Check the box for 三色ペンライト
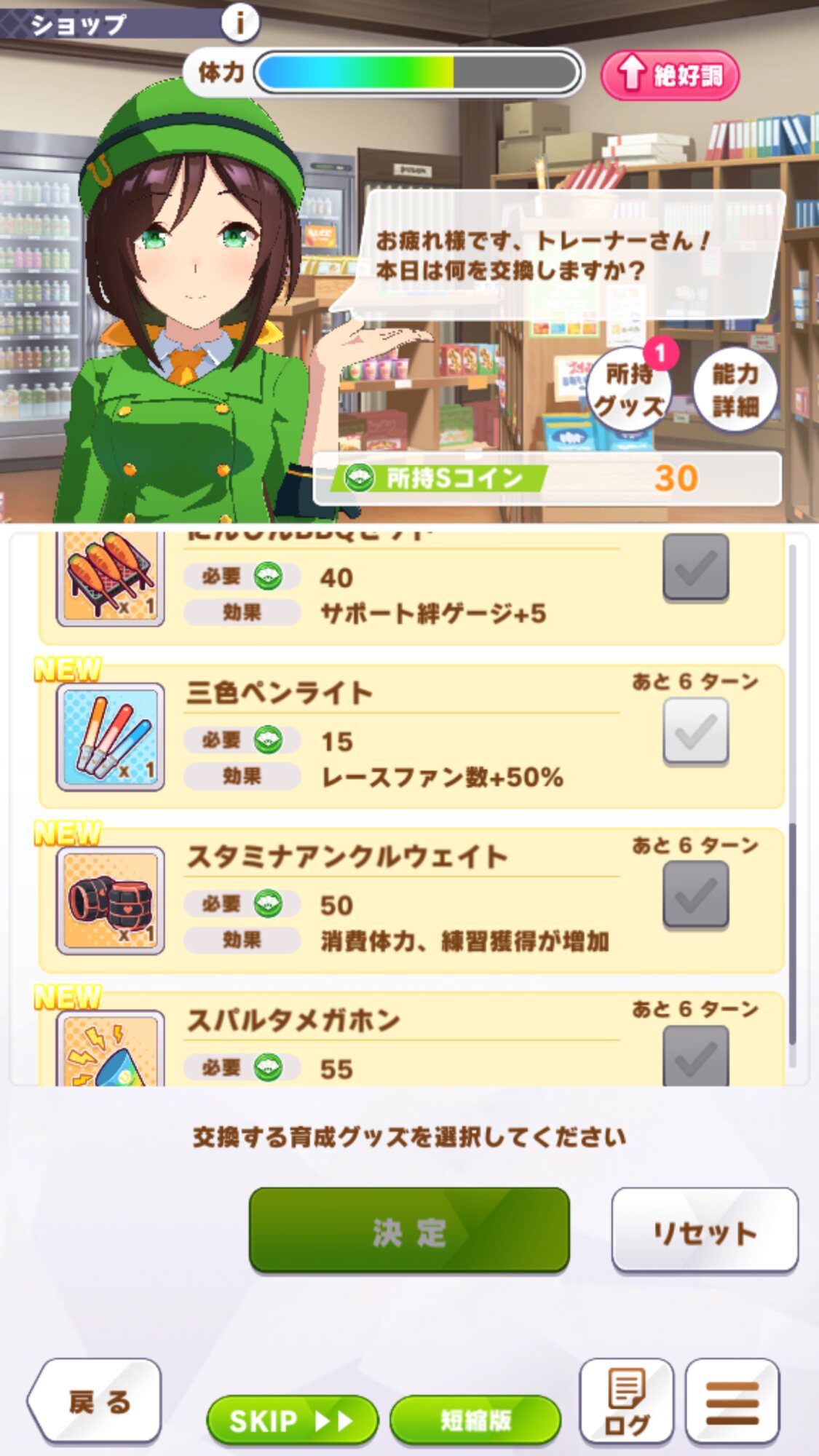The image size is (819, 1456). [695, 730]
